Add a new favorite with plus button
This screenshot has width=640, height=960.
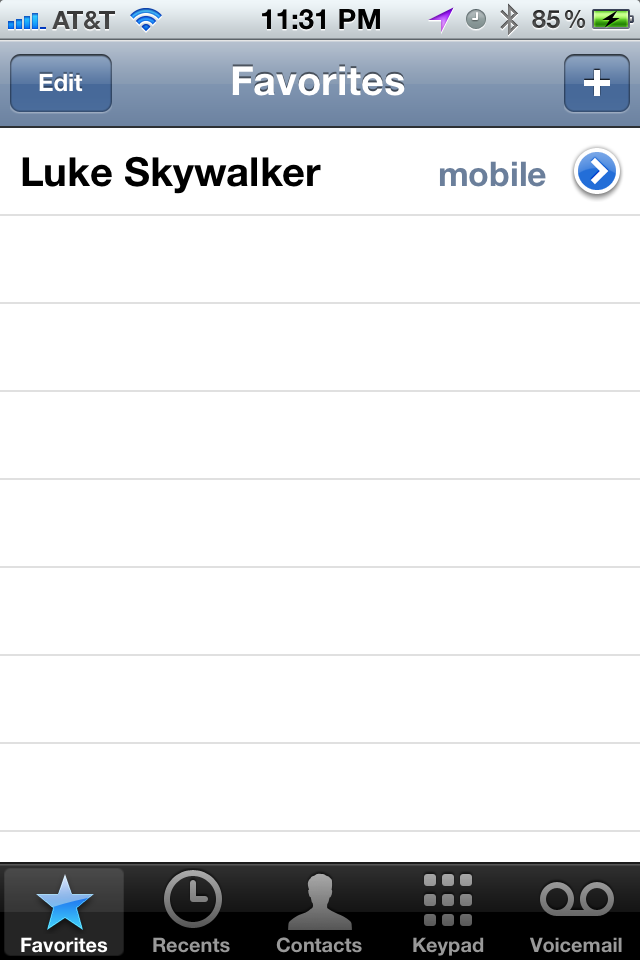pos(596,83)
